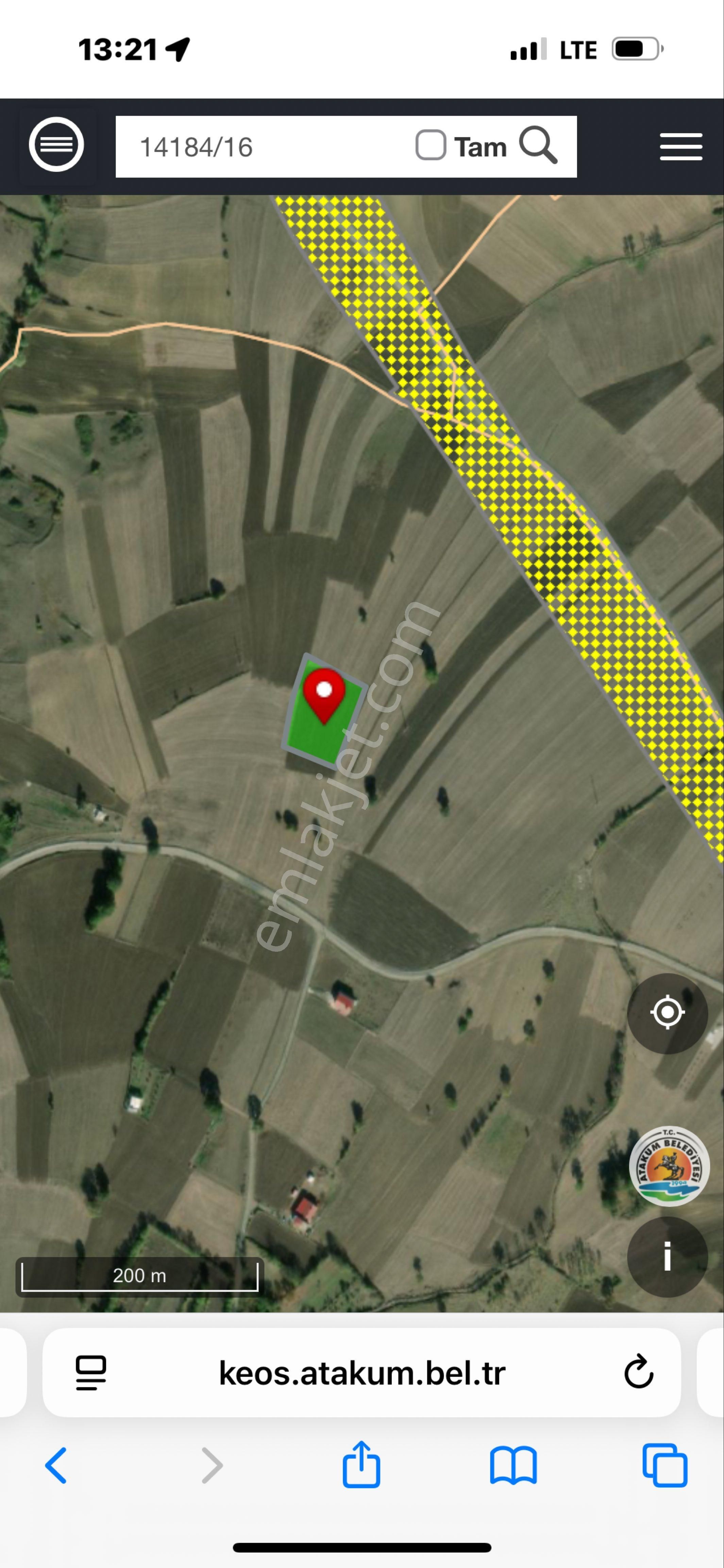The width and height of the screenshot is (724, 1568).
Task: Run the search with the magnifier icon
Action: tap(538, 146)
